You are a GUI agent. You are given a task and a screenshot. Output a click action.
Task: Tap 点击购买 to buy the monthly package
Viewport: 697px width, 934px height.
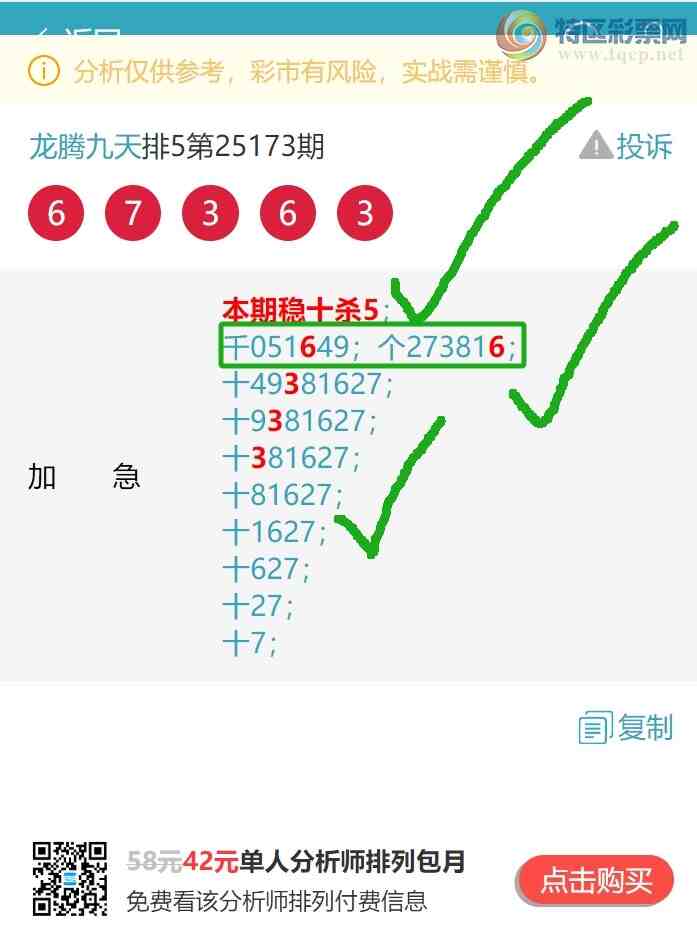click(x=597, y=880)
